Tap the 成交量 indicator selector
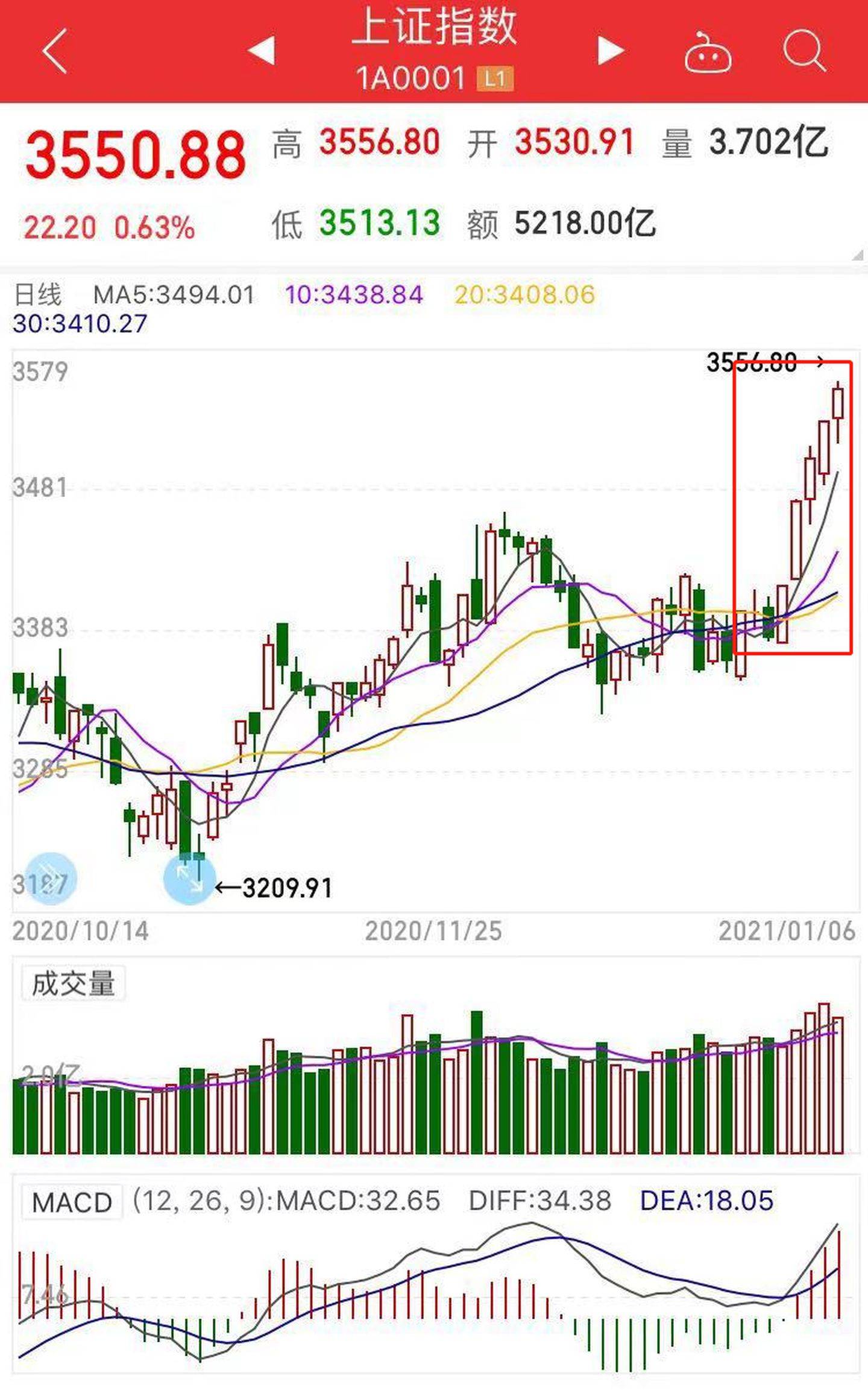868x1393 pixels. [73, 985]
